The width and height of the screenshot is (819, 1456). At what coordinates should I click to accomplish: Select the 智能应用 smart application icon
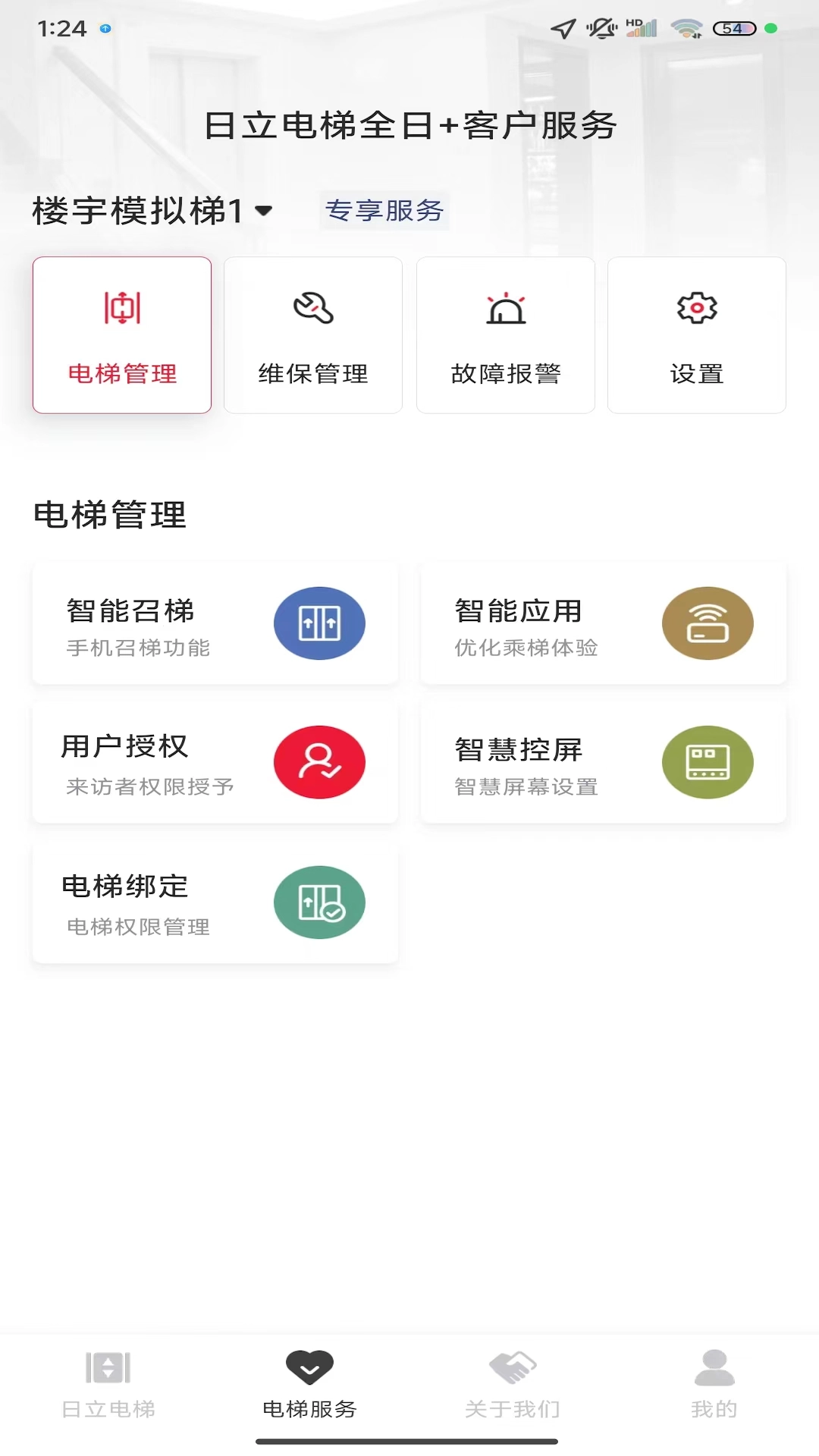708,623
